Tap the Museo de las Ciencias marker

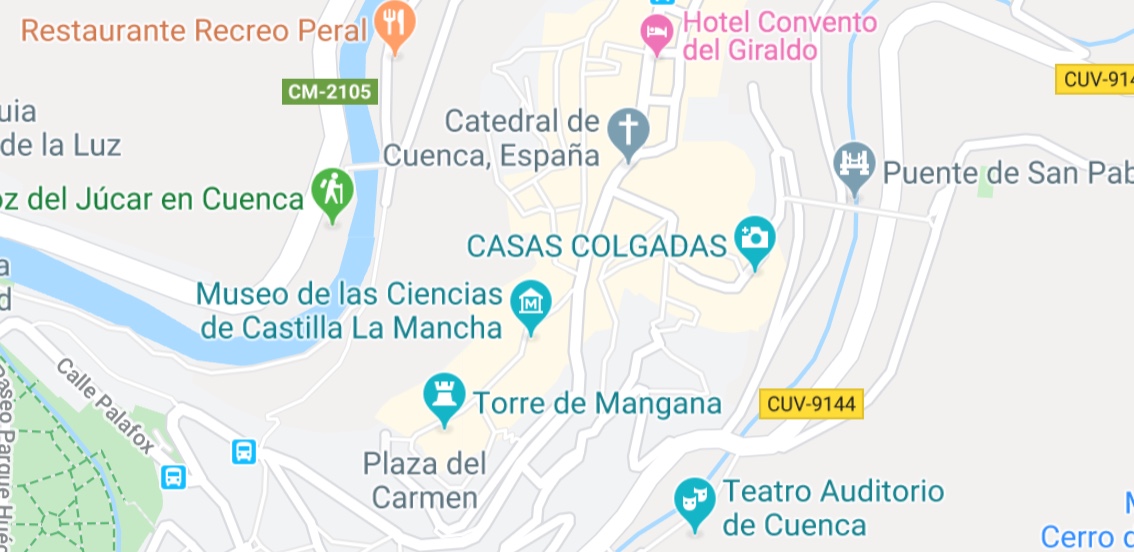[x=531, y=303]
